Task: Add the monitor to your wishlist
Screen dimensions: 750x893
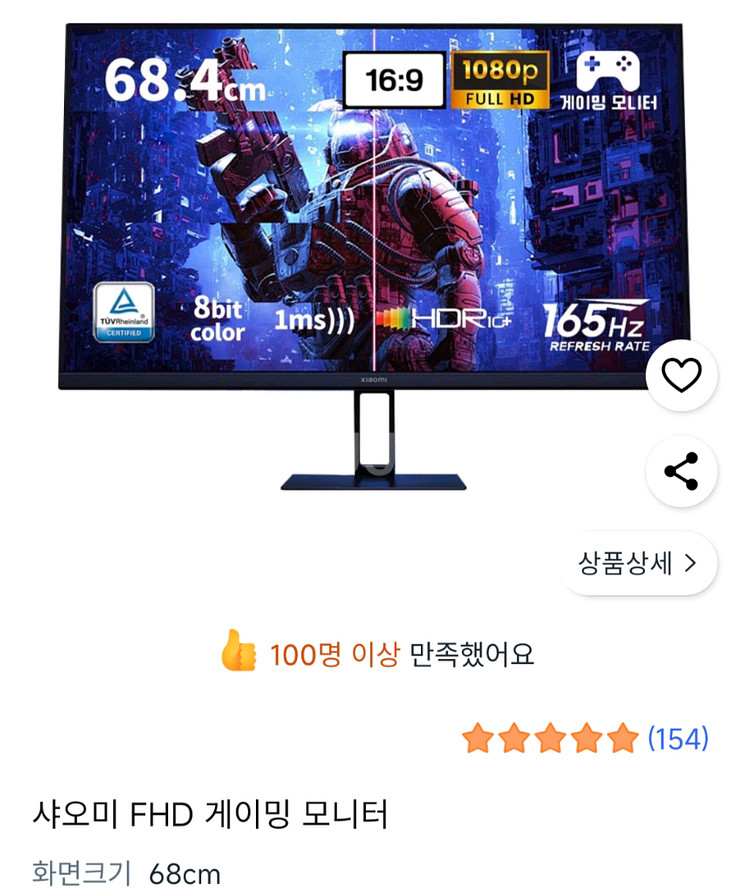Action: tap(683, 376)
